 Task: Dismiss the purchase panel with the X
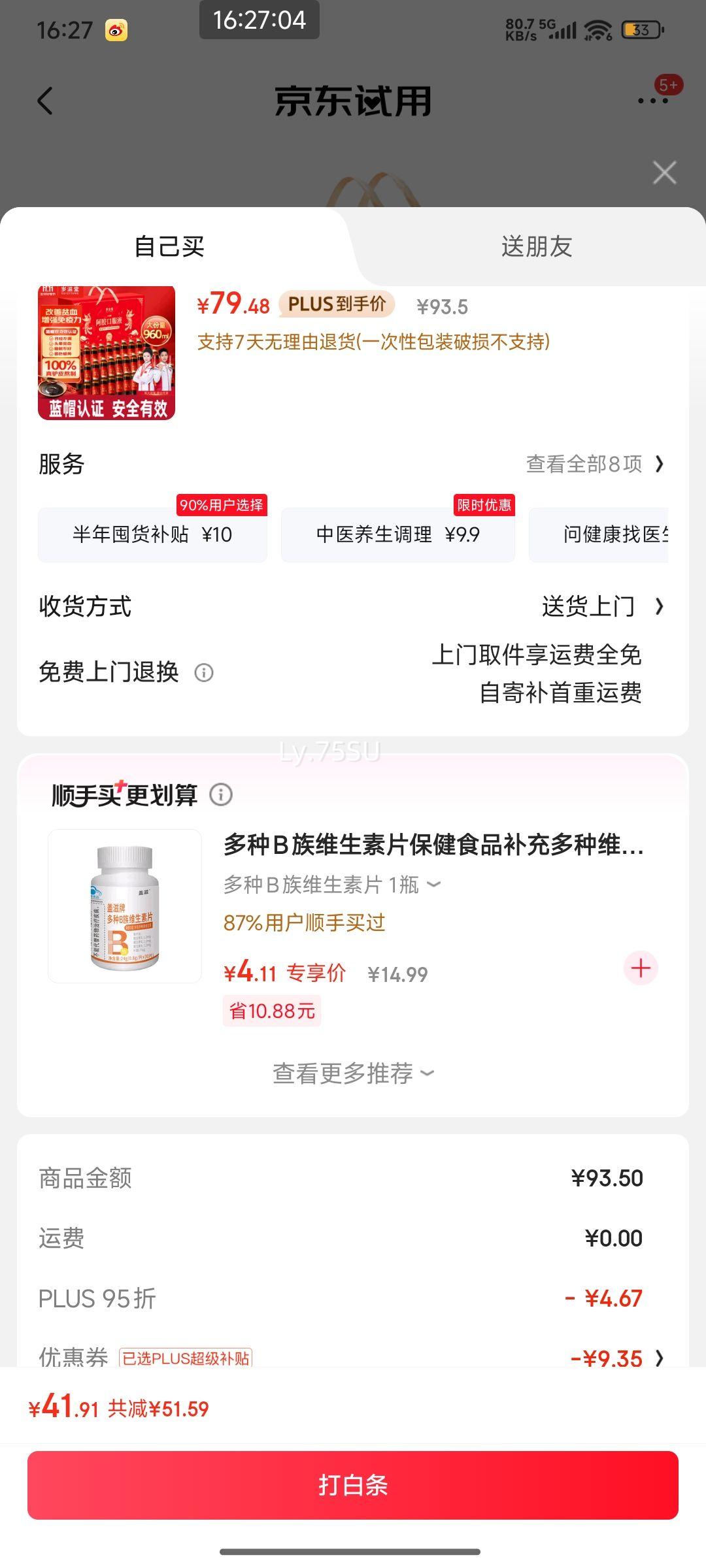click(664, 172)
